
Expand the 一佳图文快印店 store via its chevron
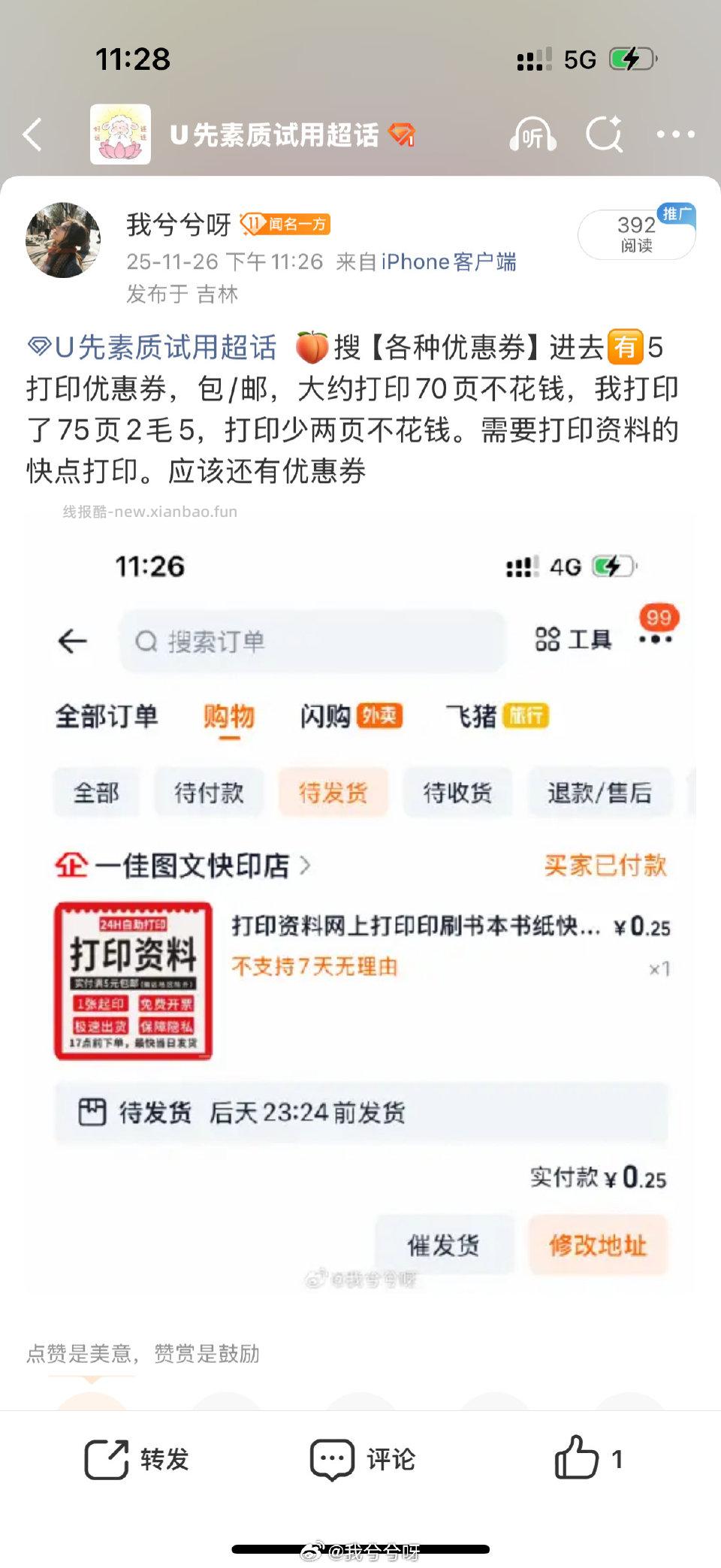[306, 865]
